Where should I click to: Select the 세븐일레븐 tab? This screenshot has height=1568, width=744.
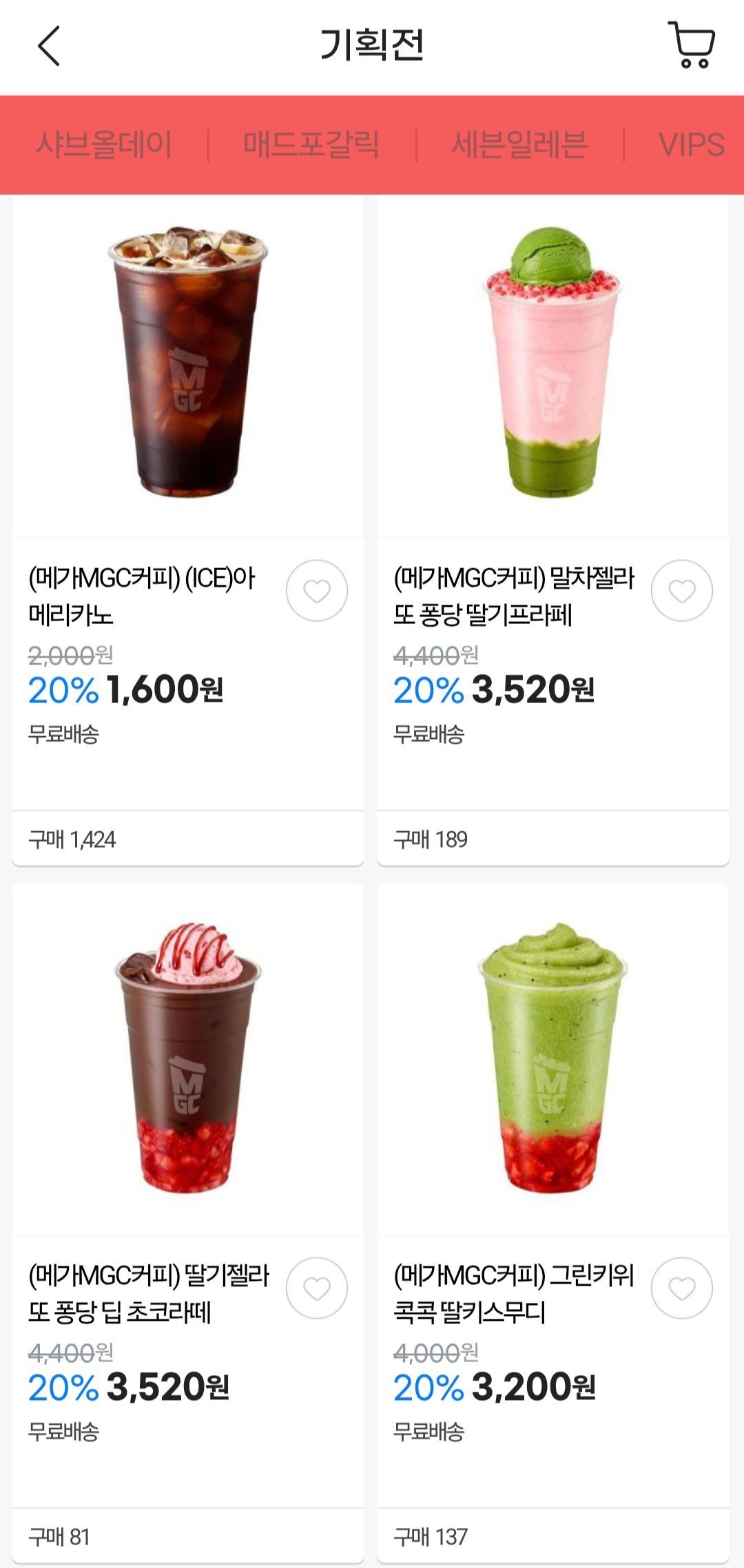click(519, 145)
